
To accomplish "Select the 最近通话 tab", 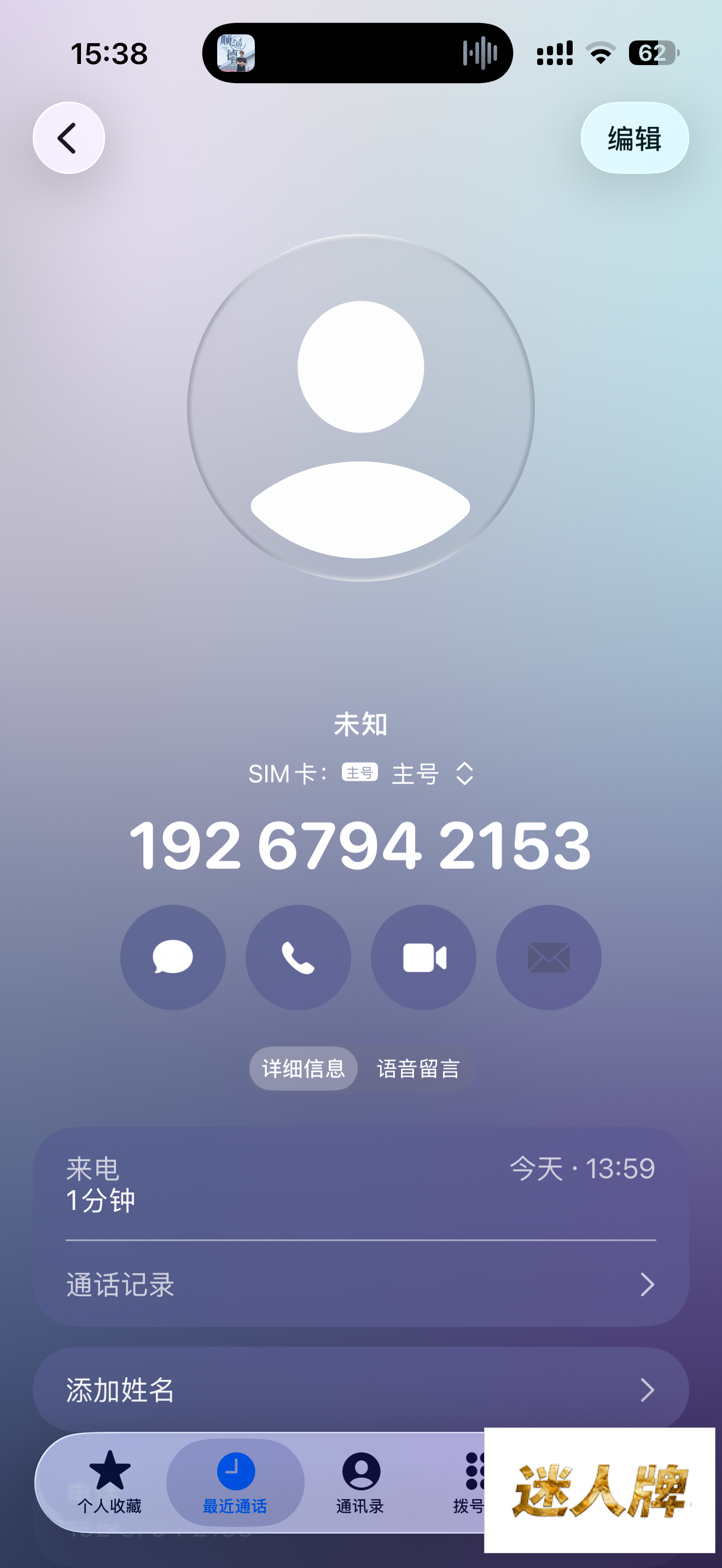I will [x=235, y=1482].
